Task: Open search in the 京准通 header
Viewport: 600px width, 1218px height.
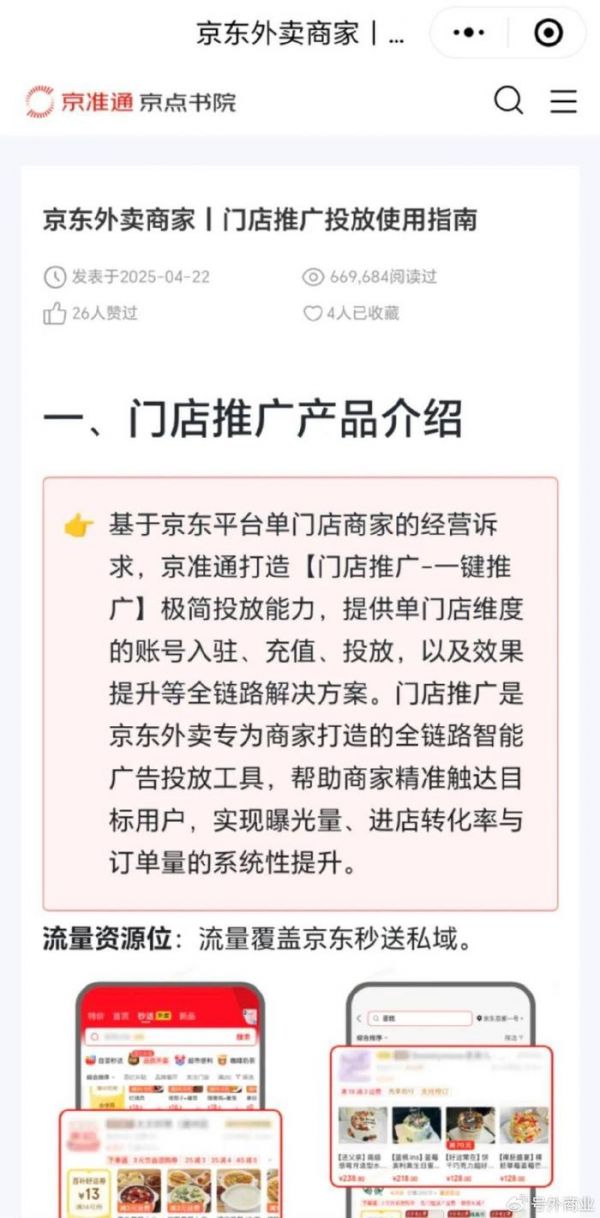Action: click(x=509, y=100)
